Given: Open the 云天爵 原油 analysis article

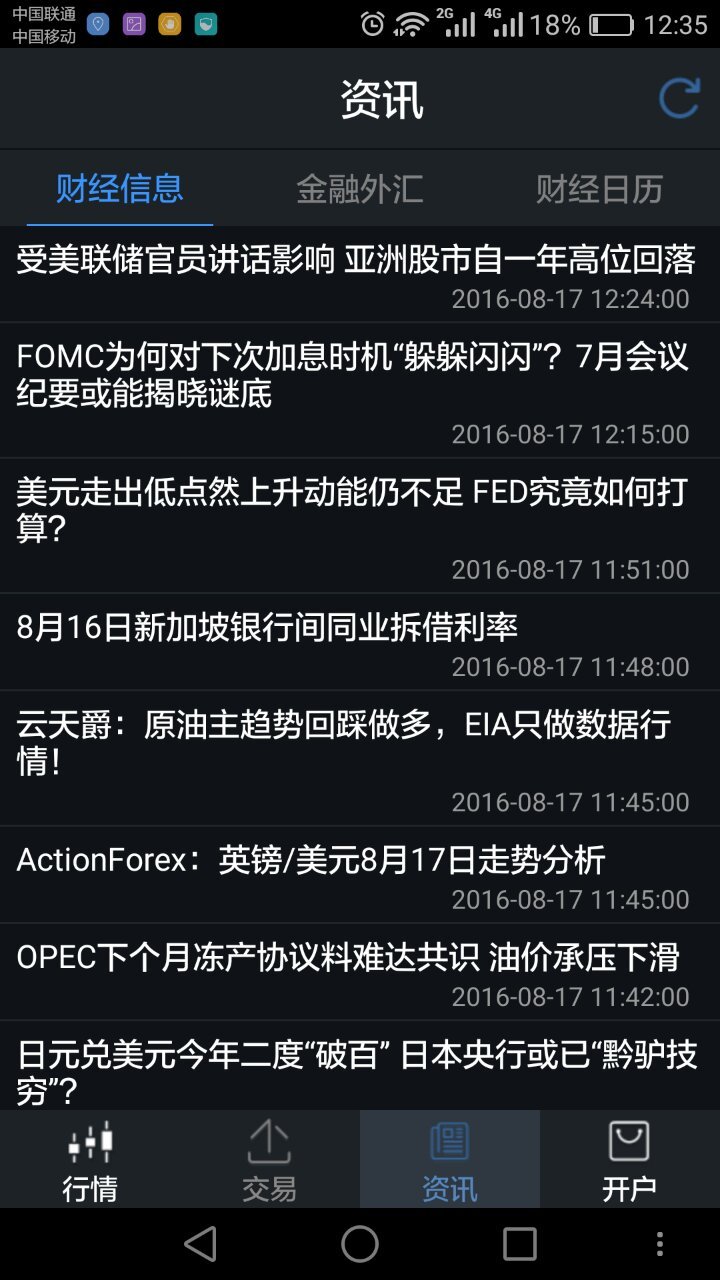Looking at the screenshot, I should (355, 758).
